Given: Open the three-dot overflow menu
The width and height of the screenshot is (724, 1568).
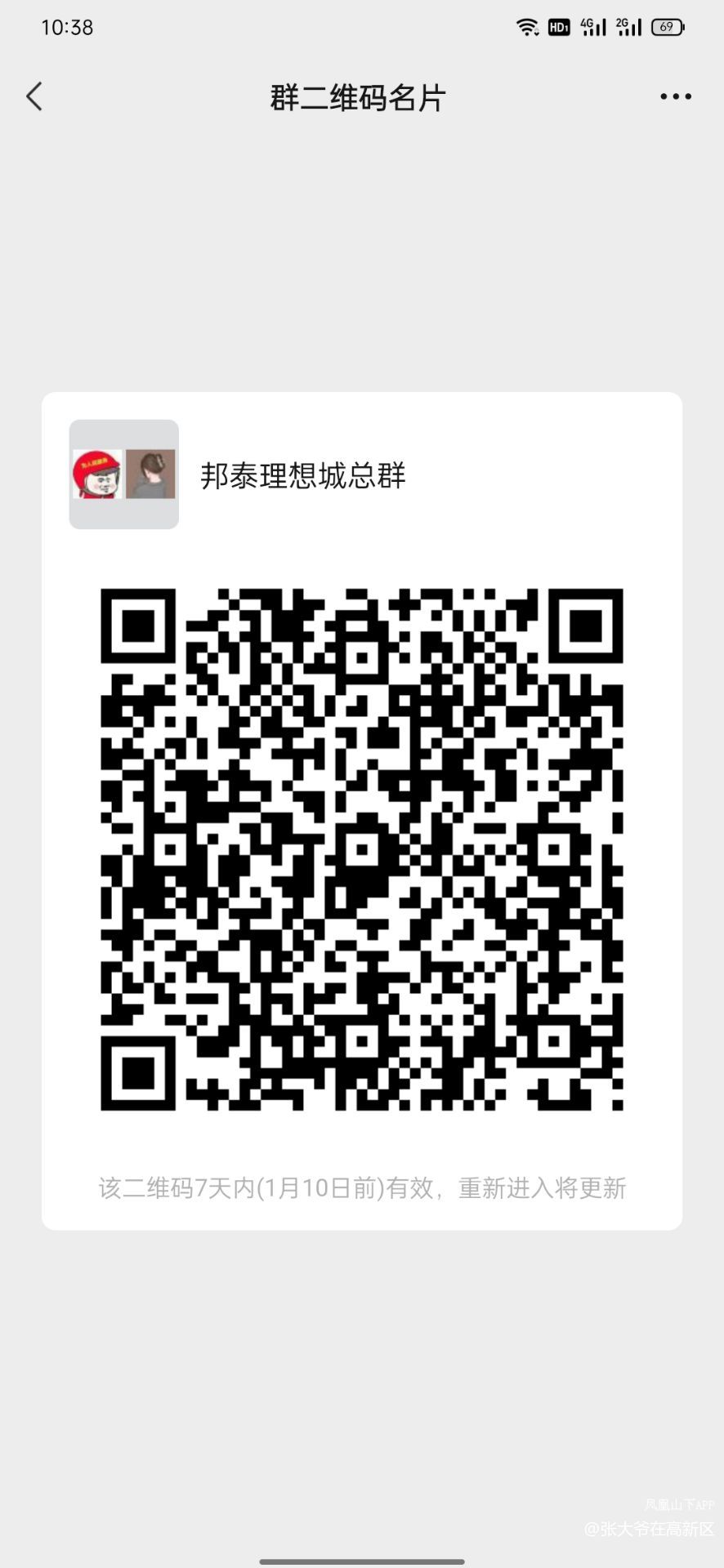Looking at the screenshot, I should coord(676,96).
